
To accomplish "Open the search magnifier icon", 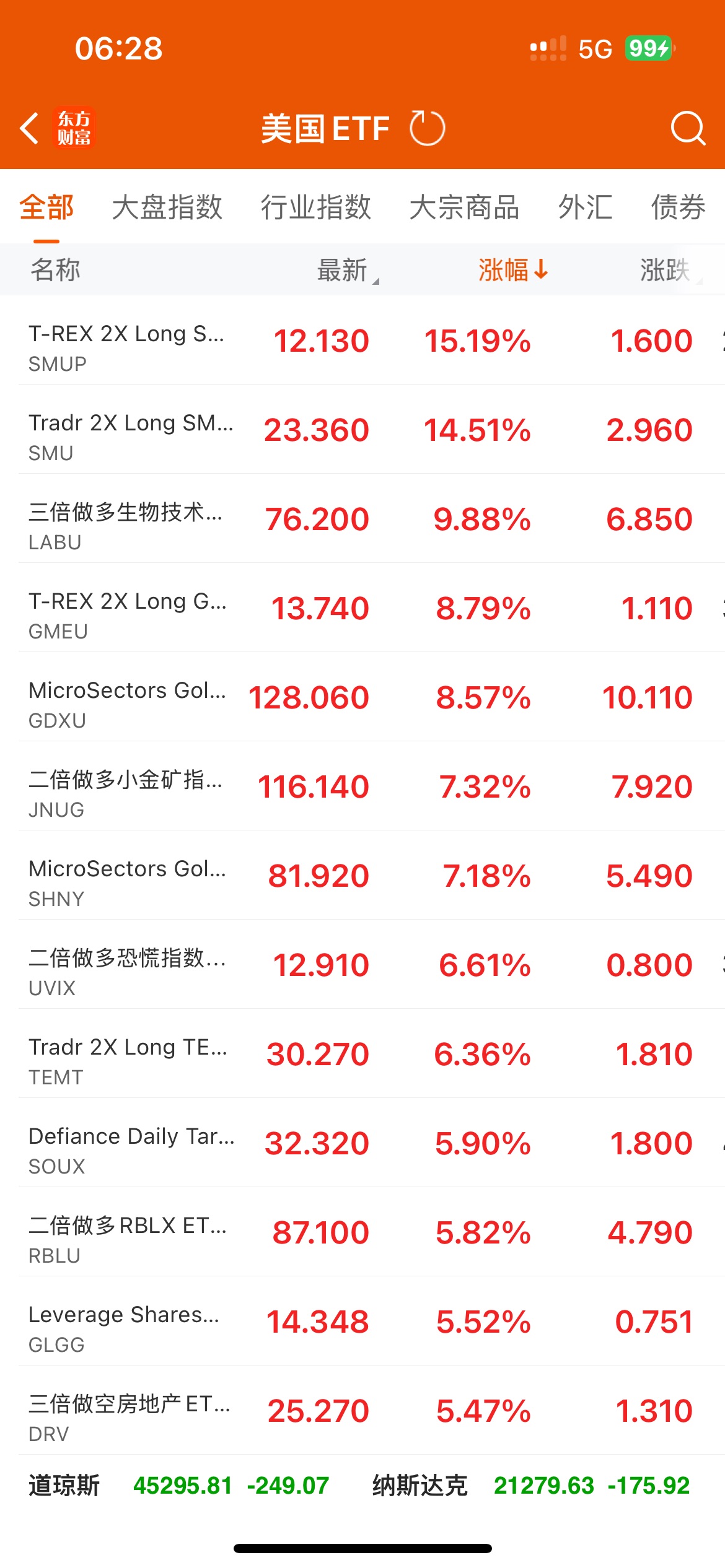I will click(688, 128).
